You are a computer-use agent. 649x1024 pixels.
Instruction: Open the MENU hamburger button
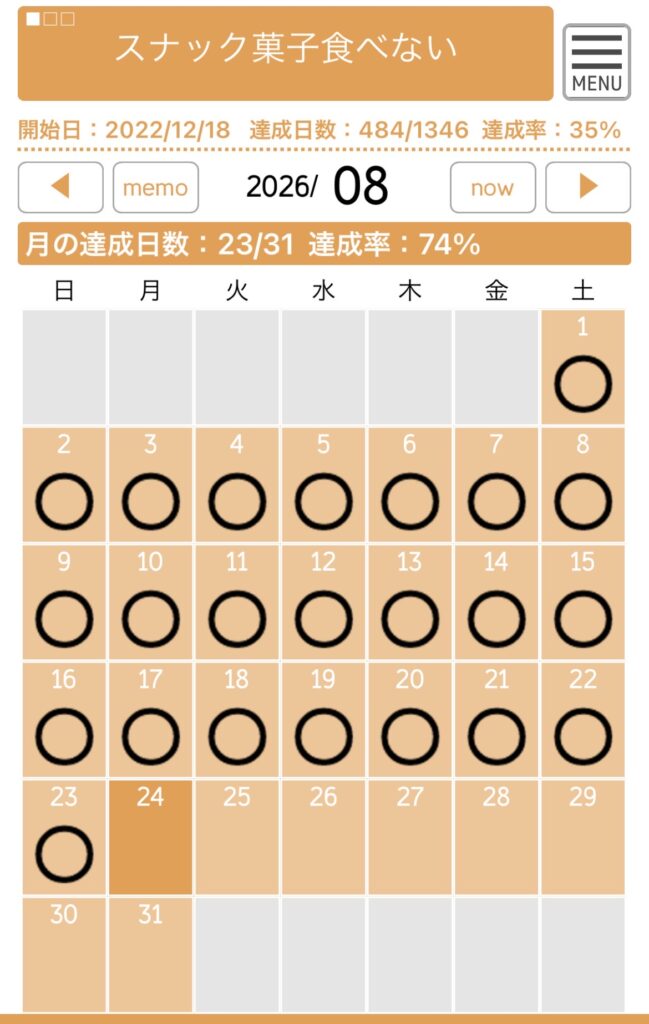coord(596,62)
